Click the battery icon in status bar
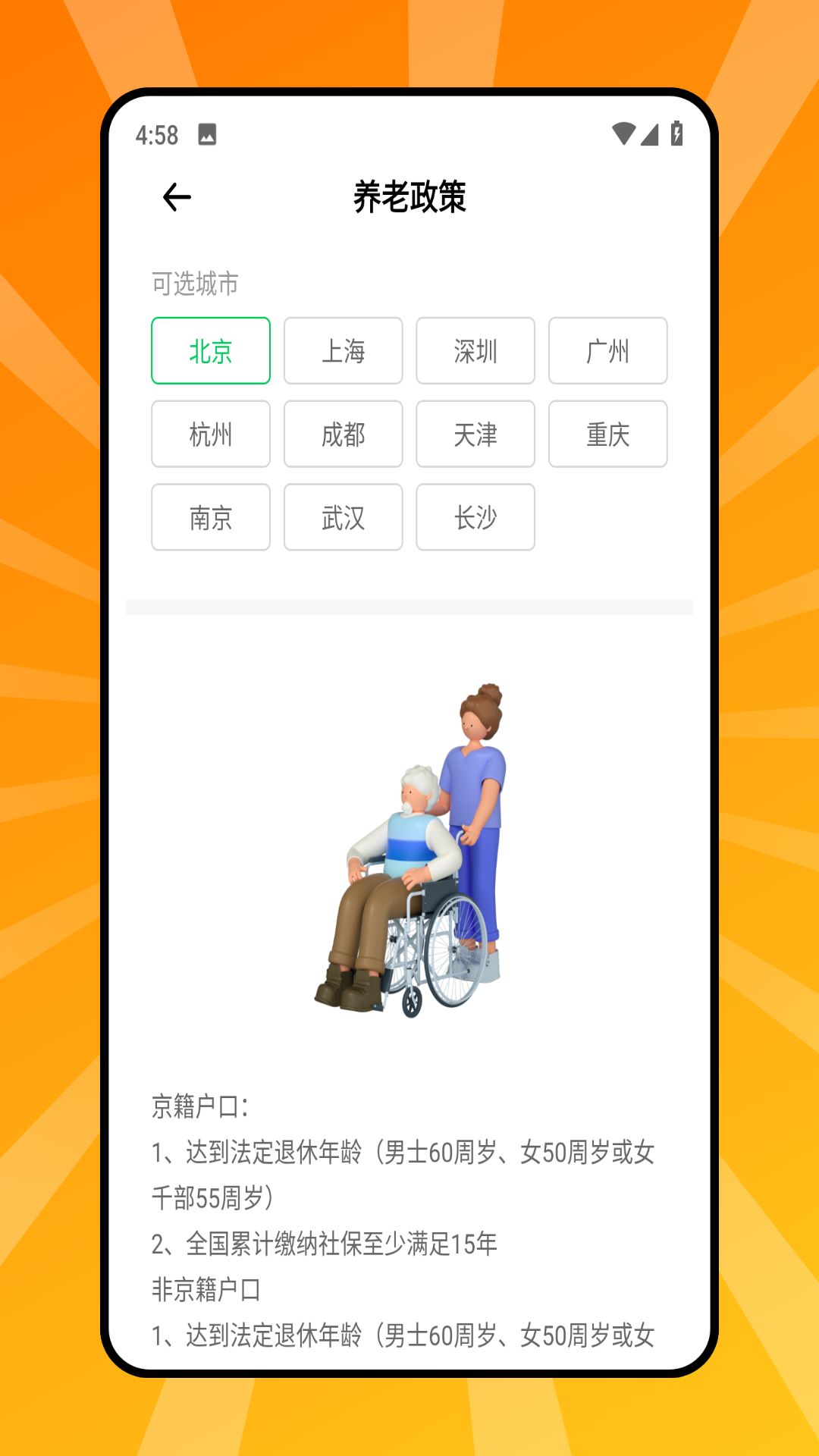The image size is (819, 1456). 677,132
